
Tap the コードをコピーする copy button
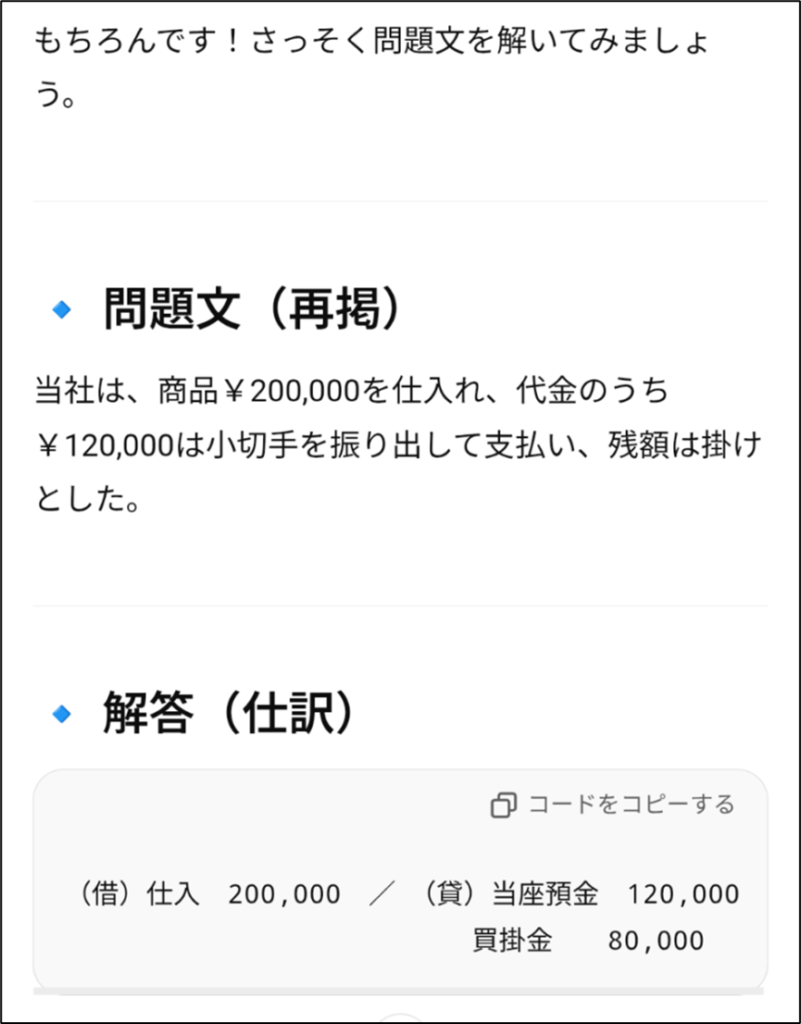pos(612,804)
